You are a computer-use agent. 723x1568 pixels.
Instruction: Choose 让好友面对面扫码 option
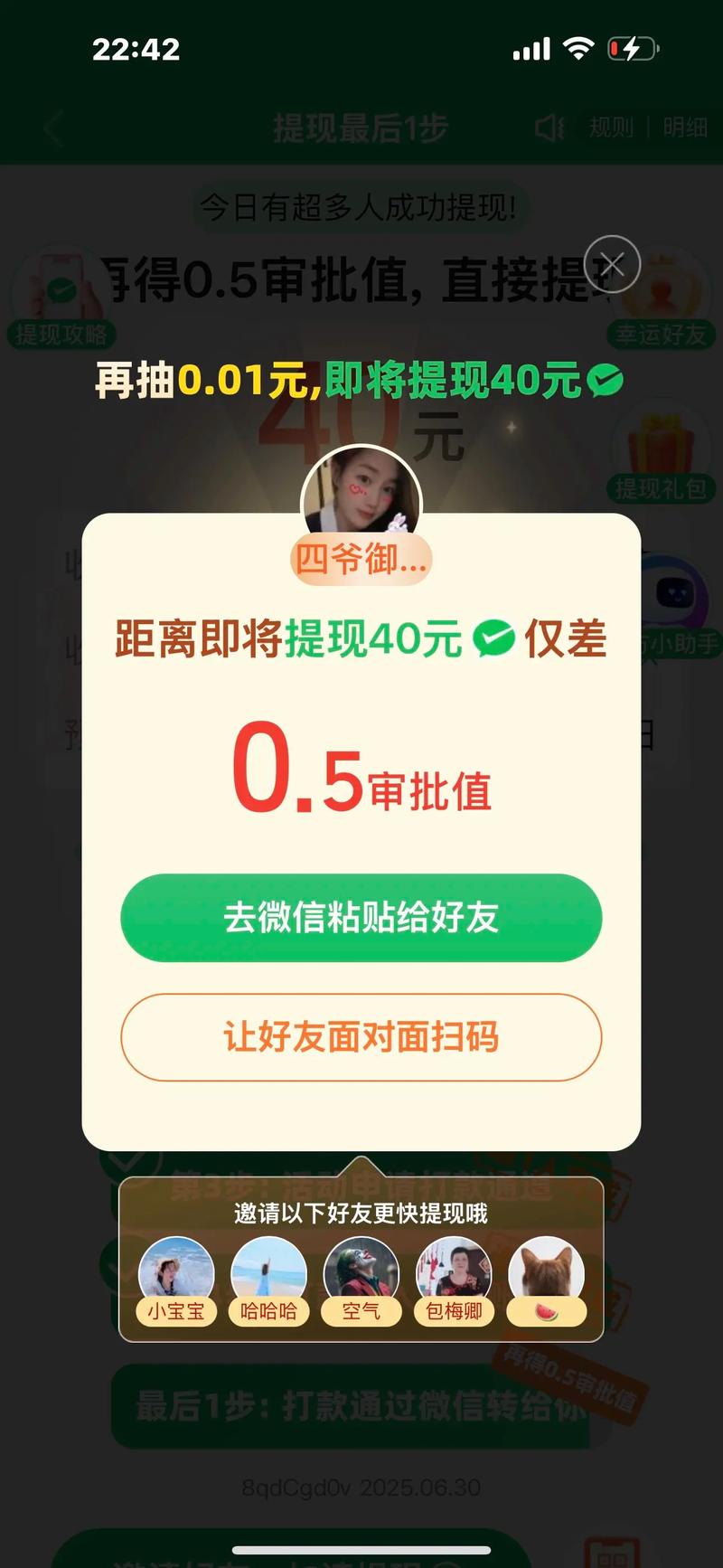361,1036
